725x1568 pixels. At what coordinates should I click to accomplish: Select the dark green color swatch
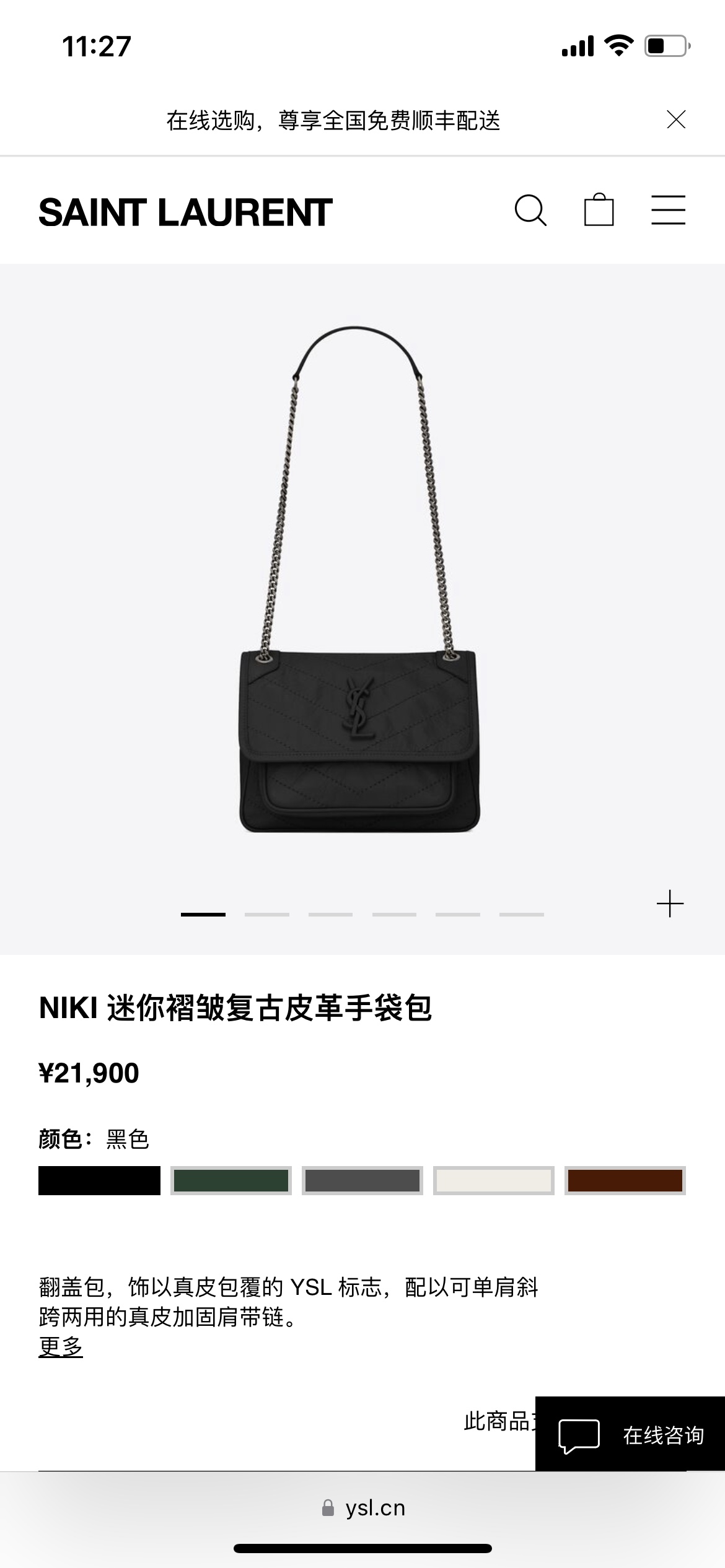[x=231, y=1180]
